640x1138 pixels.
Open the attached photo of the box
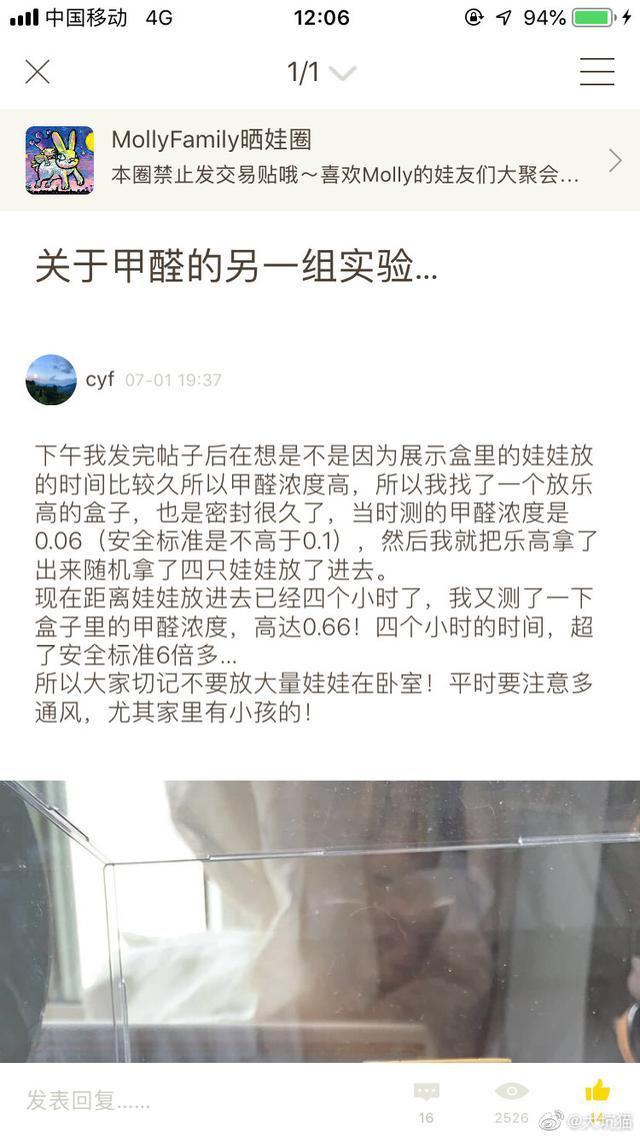320,920
